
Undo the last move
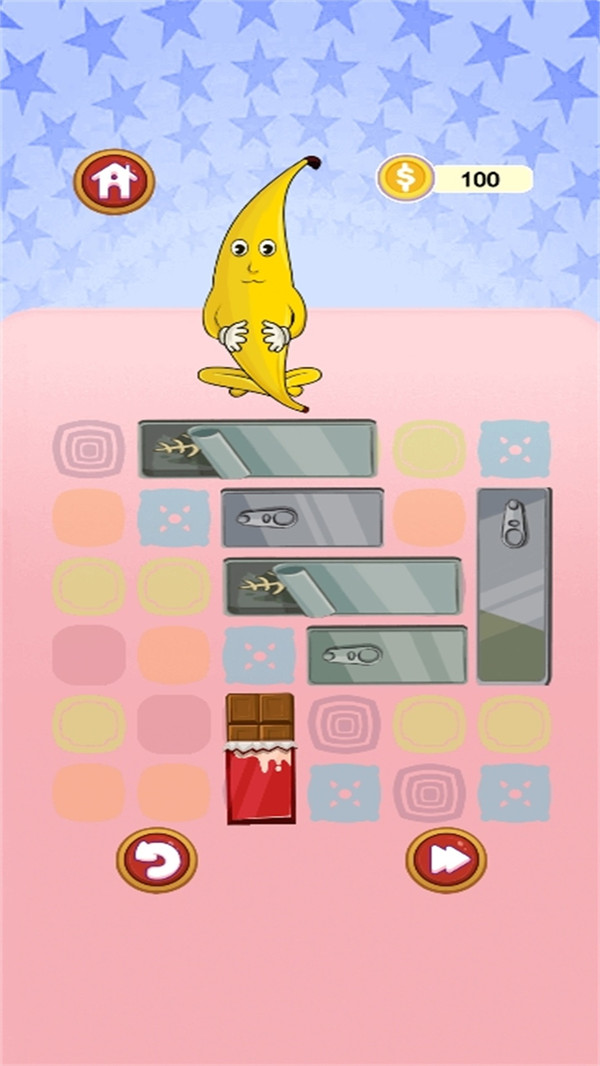[157, 859]
